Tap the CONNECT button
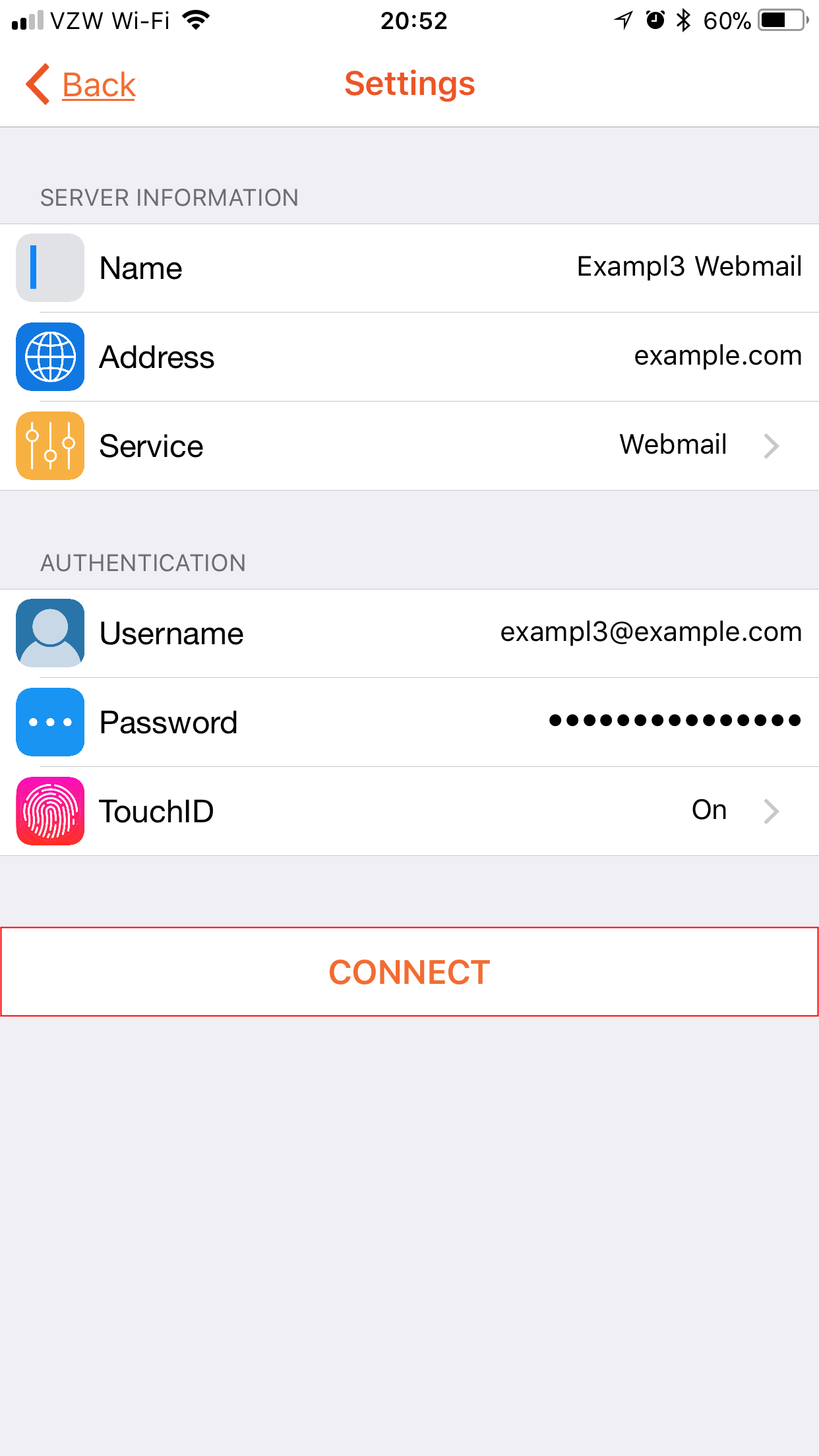Image resolution: width=819 pixels, height=1456 pixels. coord(409,972)
